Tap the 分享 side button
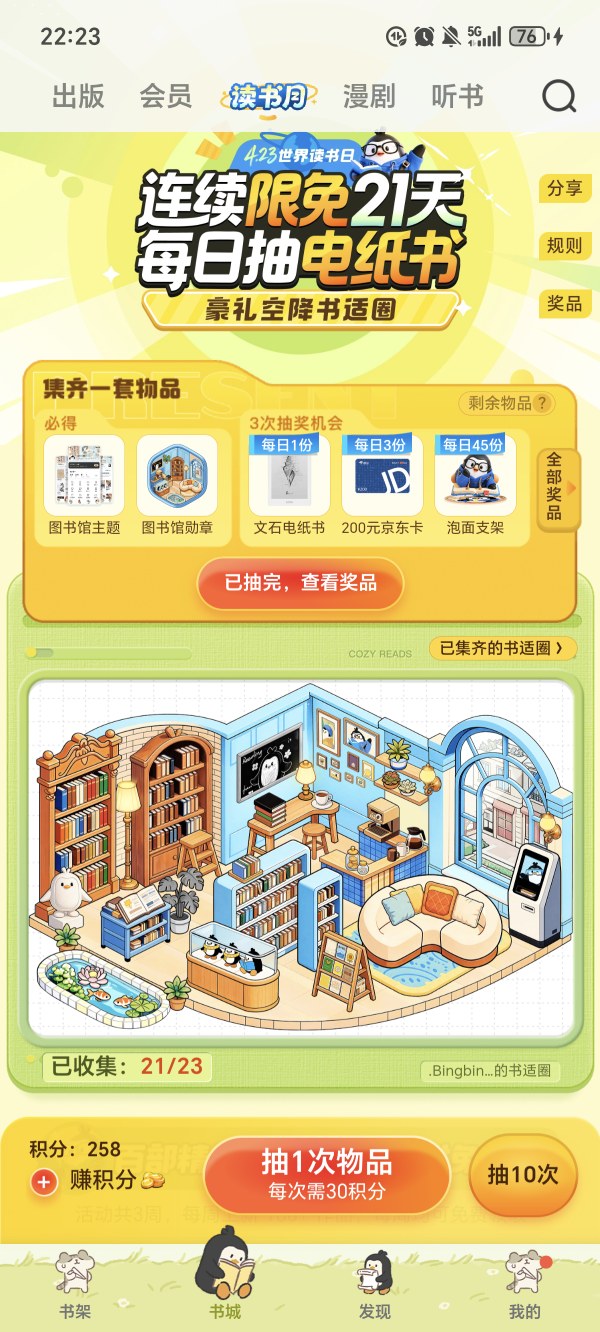Image resolution: width=600 pixels, height=1332 pixels. point(565,188)
